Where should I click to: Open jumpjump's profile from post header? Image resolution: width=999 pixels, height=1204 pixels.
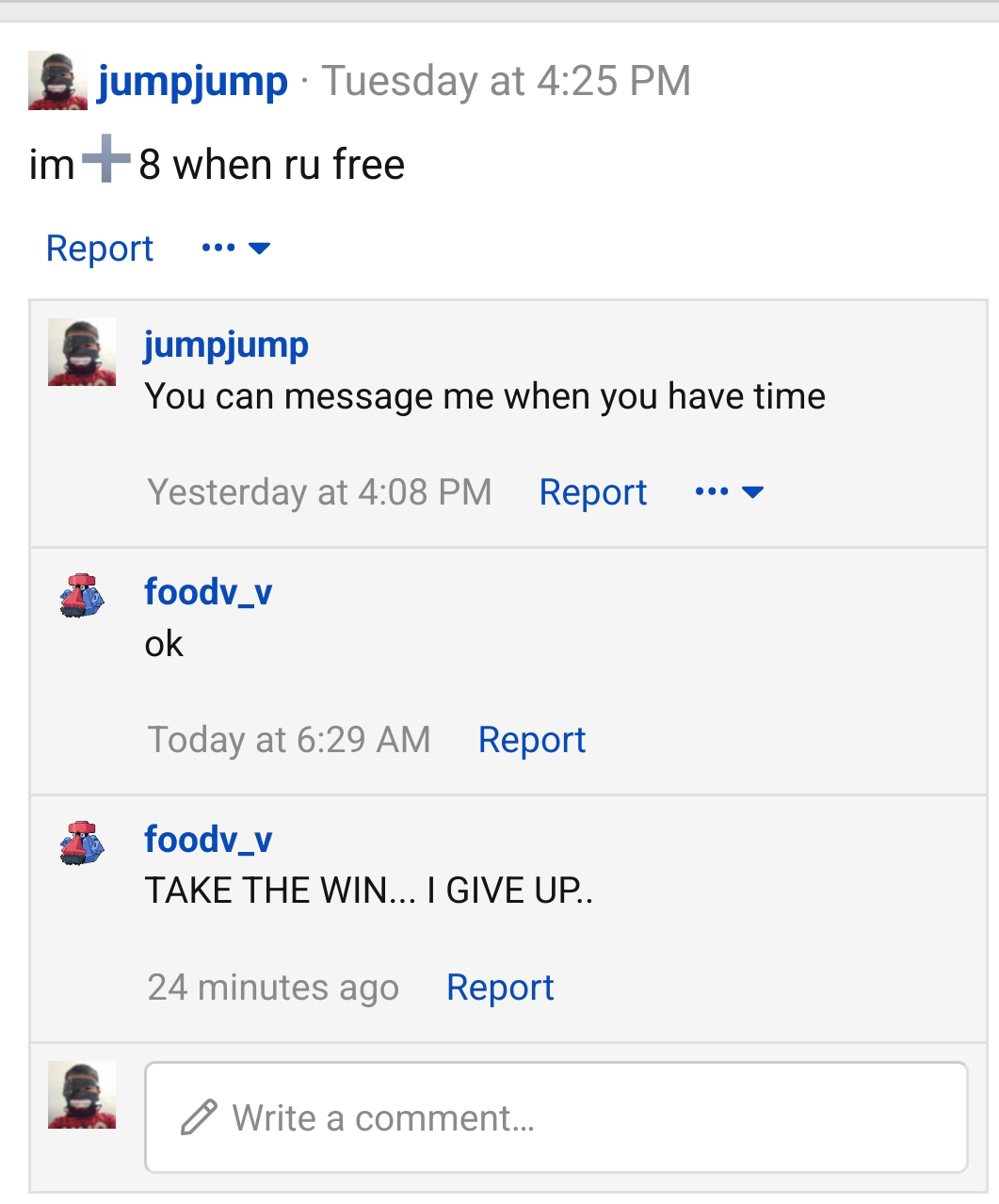pos(193,81)
